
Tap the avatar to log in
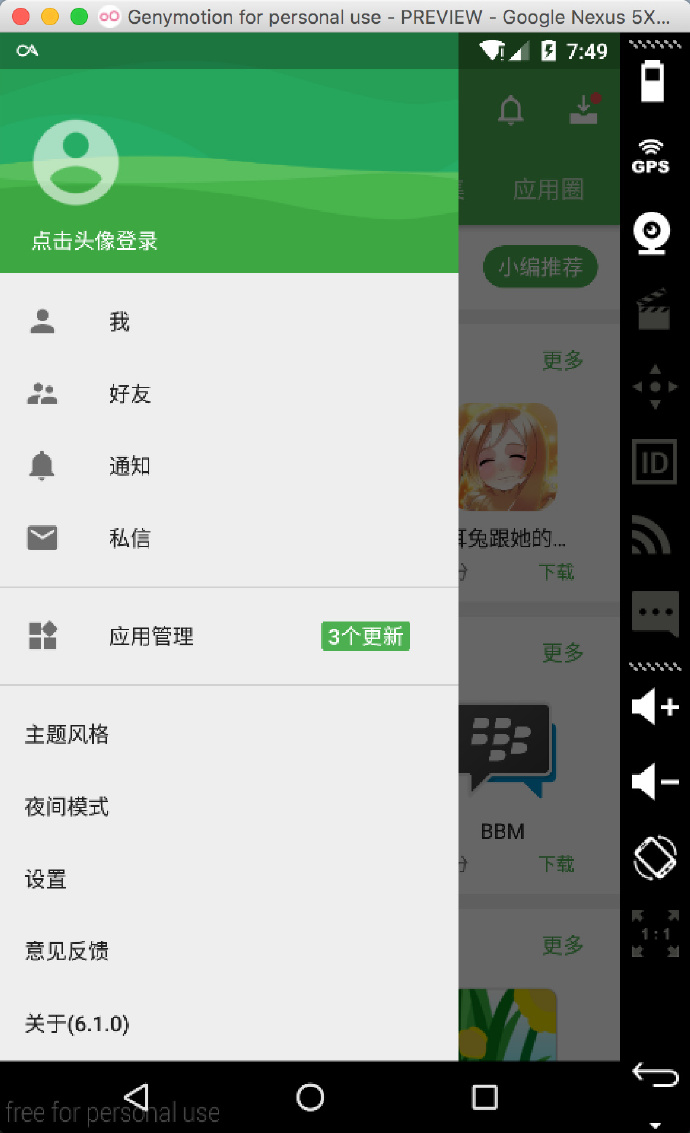pos(76,162)
